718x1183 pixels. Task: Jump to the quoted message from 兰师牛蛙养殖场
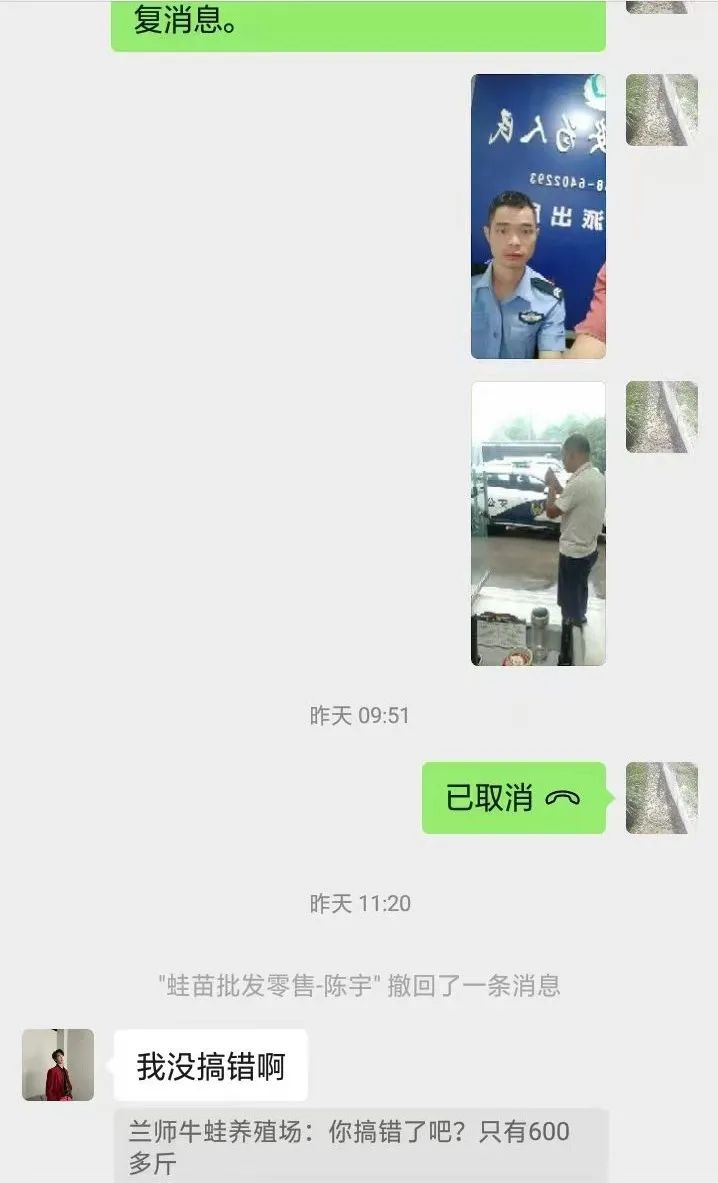tap(360, 1146)
